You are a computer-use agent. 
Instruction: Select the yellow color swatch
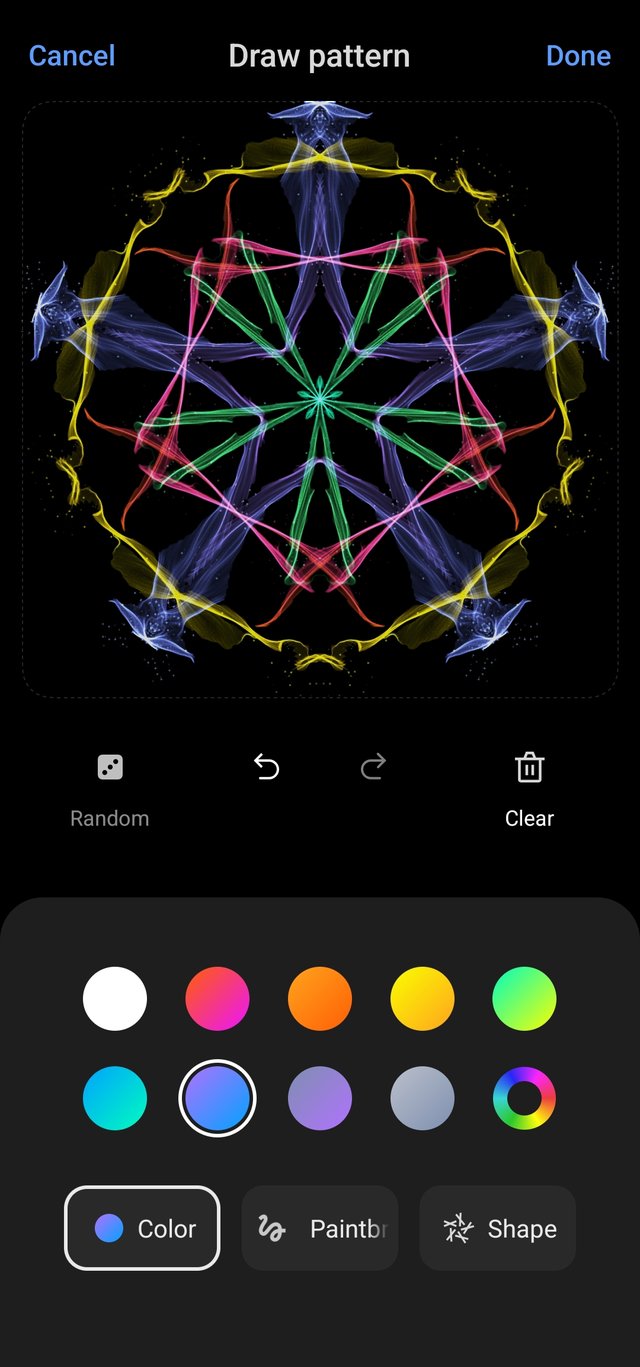422,998
